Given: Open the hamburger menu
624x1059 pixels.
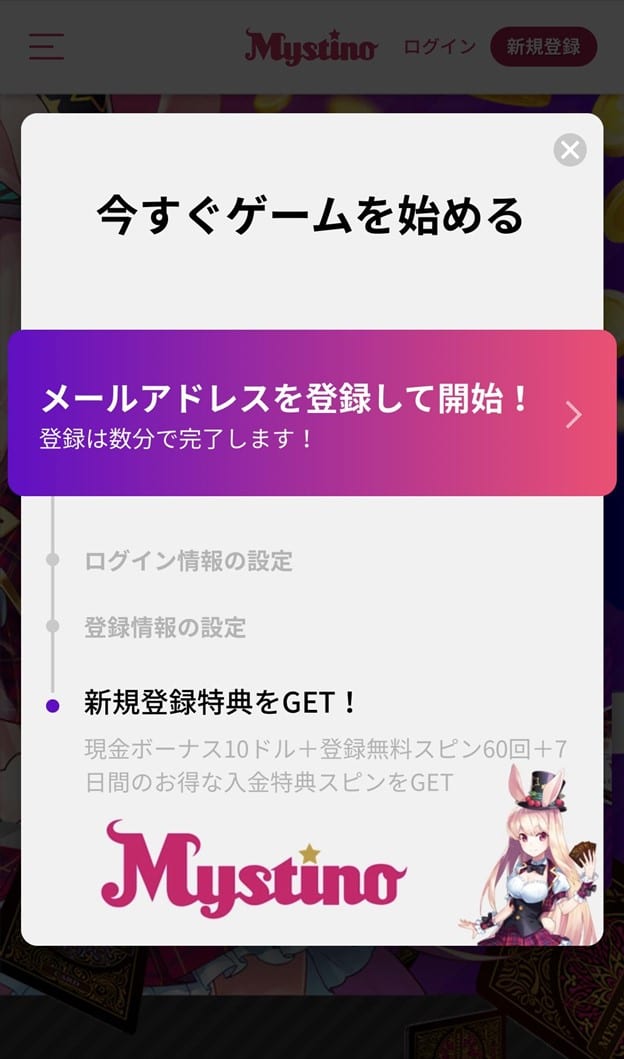Looking at the screenshot, I should pos(46,47).
